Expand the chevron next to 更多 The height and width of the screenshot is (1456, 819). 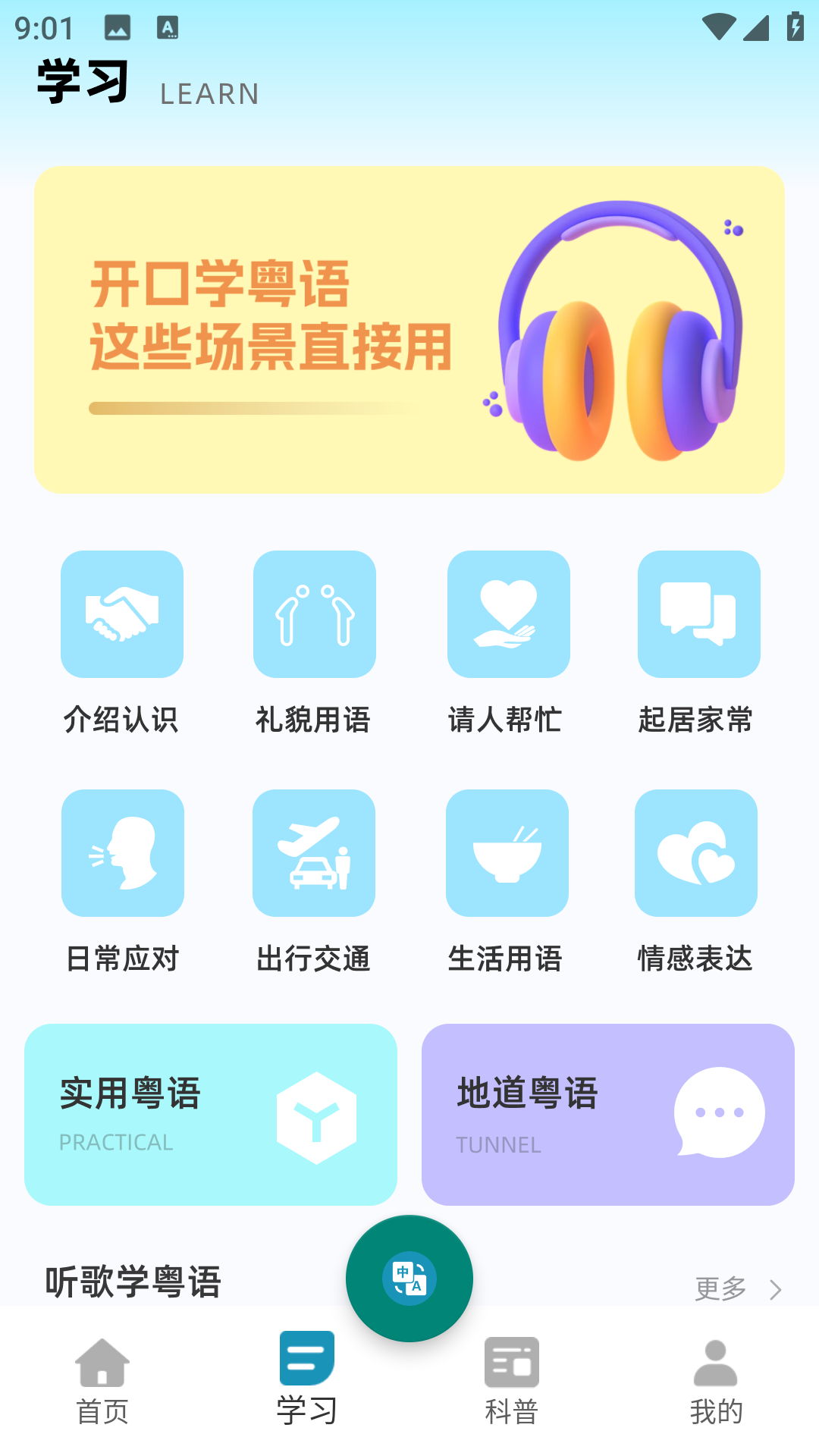point(777,1287)
